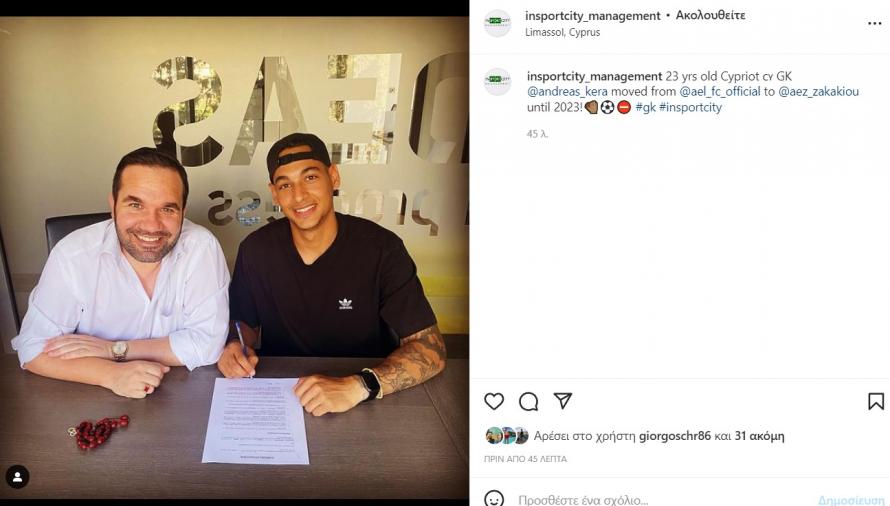This screenshot has height=506, width=890.
Task: Open the insportcity_management avatar beside the caption
Action: [x=497, y=82]
